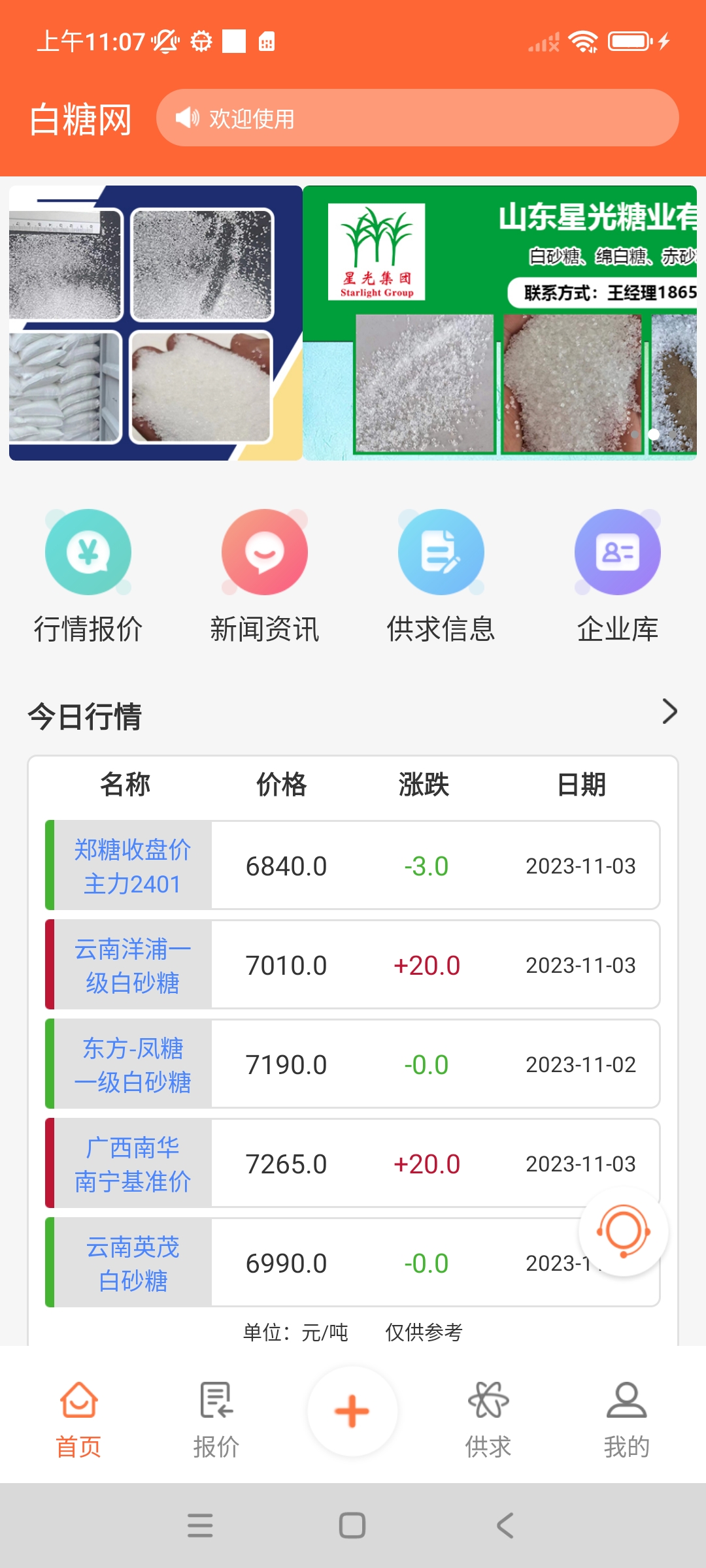The width and height of the screenshot is (706, 1568).
Task: Switch to the 我的 tab
Action: pyautogui.click(x=626, y=1419)
